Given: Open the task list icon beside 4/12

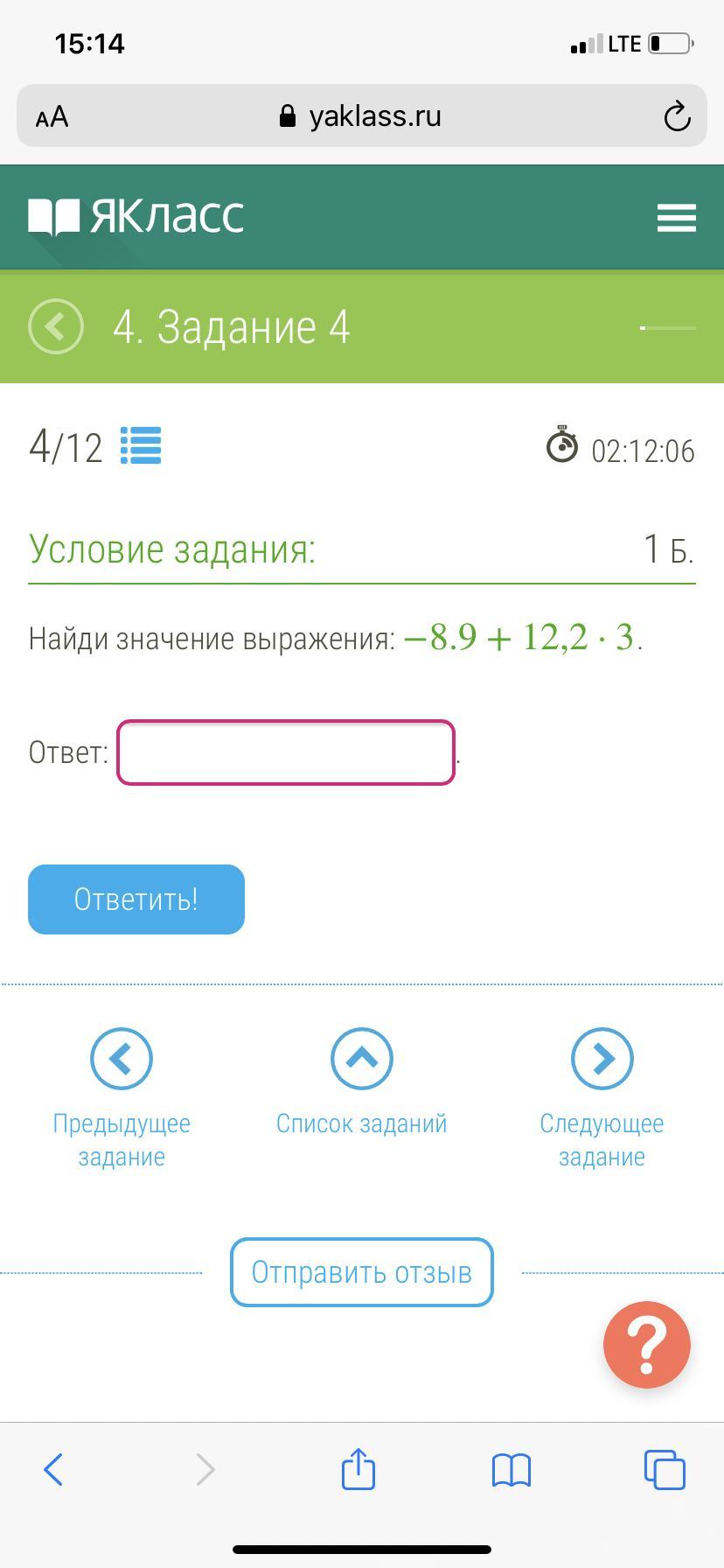Looking at the screenshot, I should pyautogui.click(x=141, y=445).
